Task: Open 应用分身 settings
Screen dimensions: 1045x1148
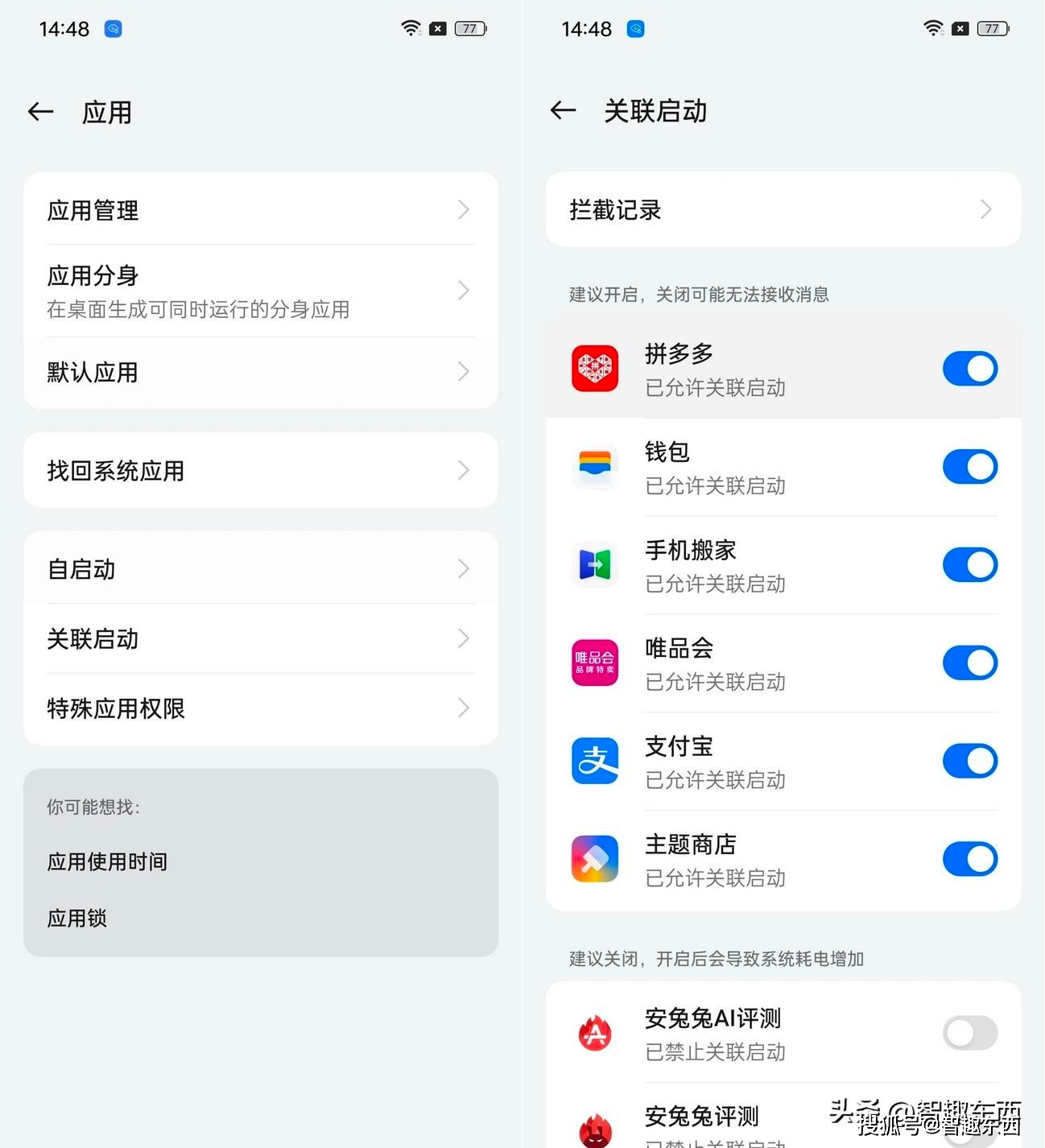Action: [260, 291]
